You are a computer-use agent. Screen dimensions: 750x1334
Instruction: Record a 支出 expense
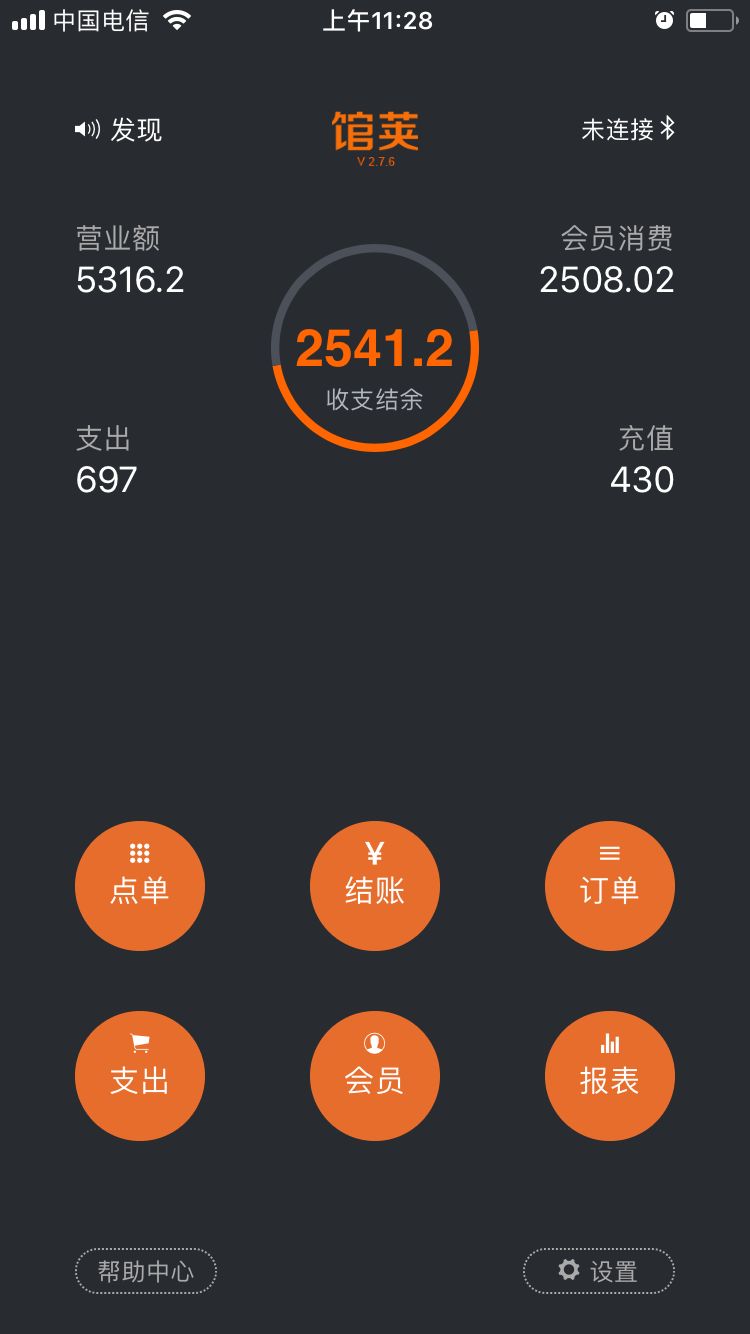pyautogui.click(x=140, y=1076)
